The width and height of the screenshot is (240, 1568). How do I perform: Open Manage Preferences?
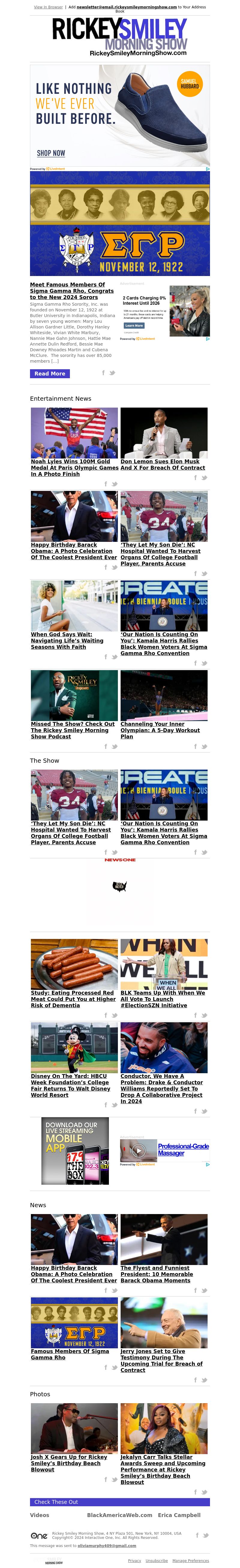pyautogui.click(x=190, y=1561)
